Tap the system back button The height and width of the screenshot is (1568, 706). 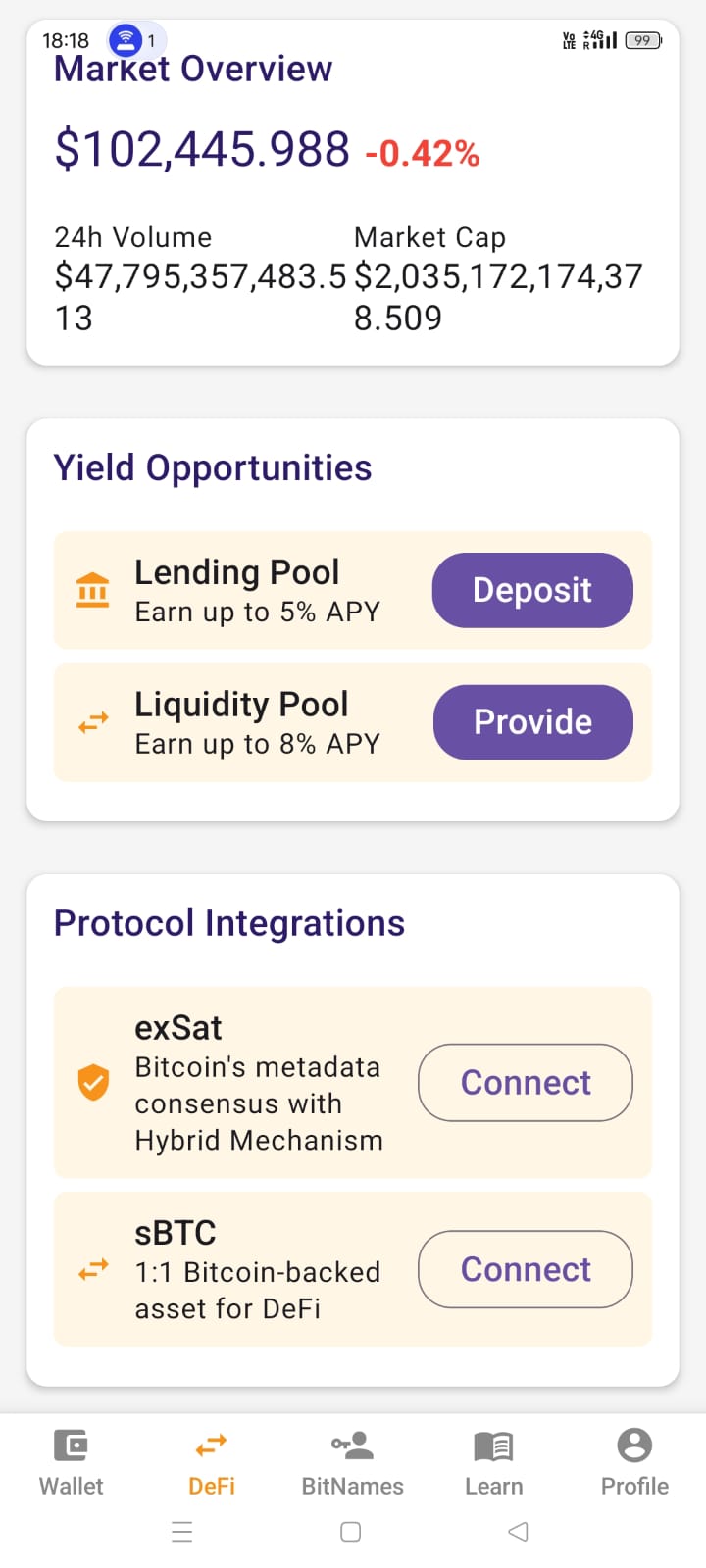tap(519, 1532)
